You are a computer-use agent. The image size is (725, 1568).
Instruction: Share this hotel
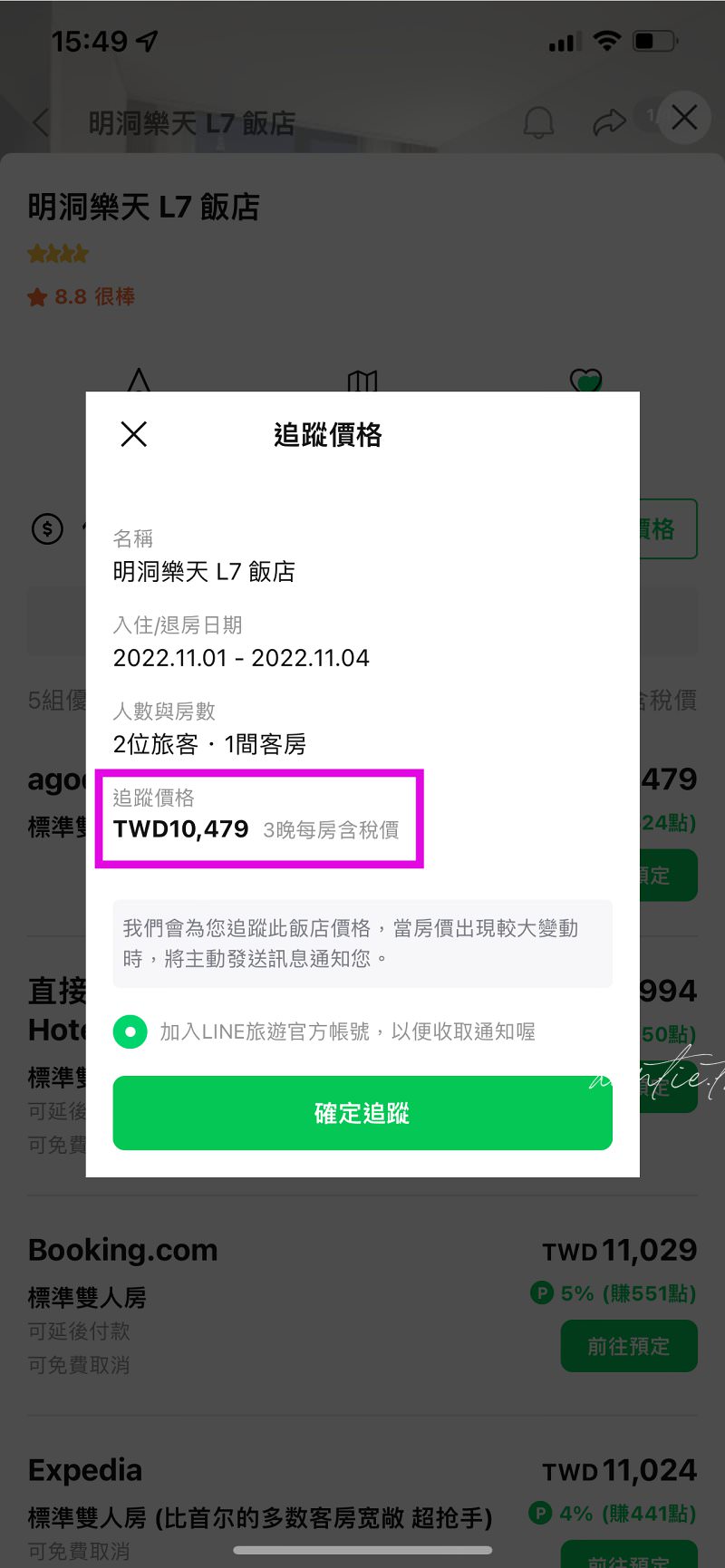[609, 122]
